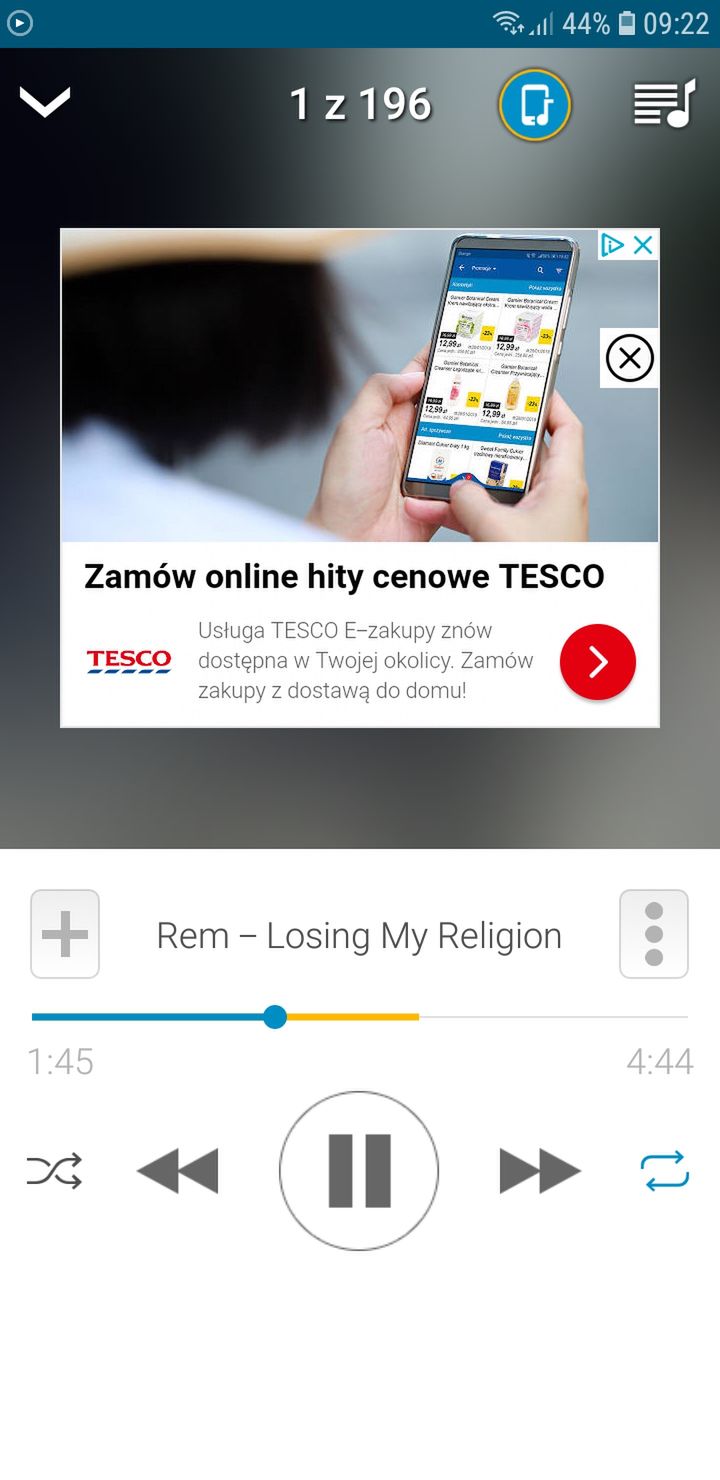Tap the AdChoices info icon

(x=613, y=245)
